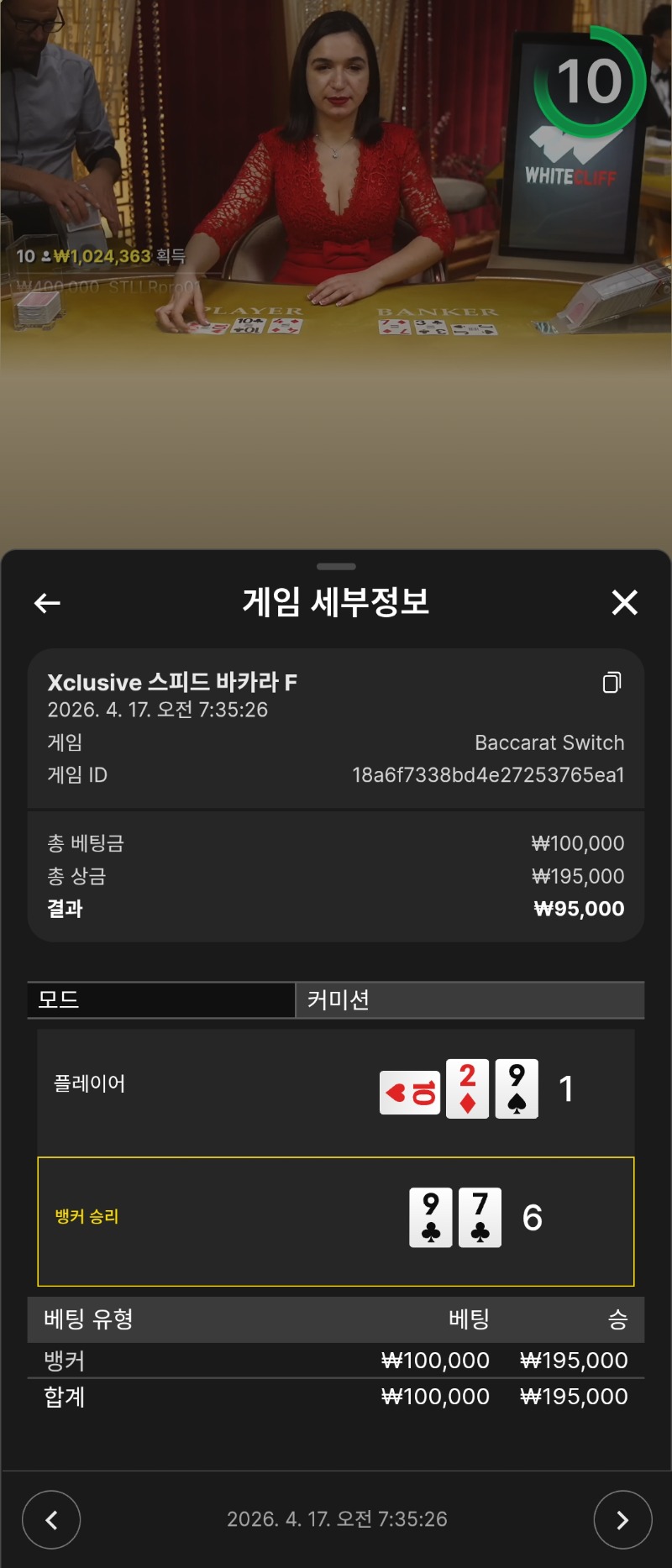The width and height of the screenshot is (672, 1568).
Task: Copy the game ID details
Action: (612, 683)
